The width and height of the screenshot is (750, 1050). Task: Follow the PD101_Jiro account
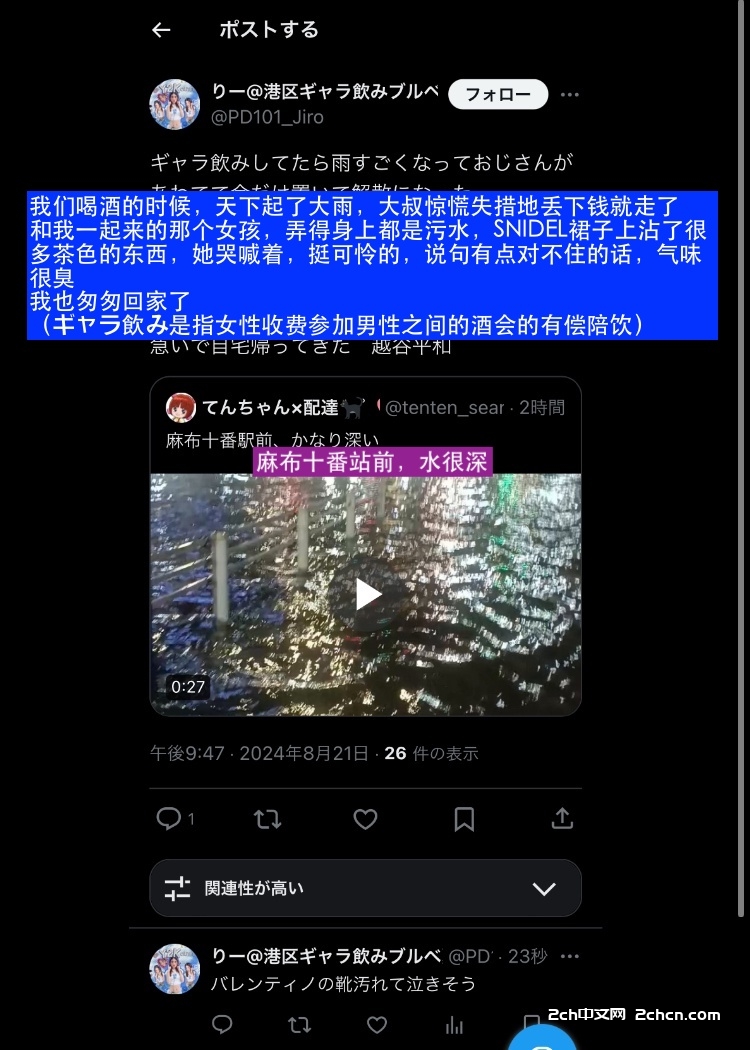coord(498,95)
